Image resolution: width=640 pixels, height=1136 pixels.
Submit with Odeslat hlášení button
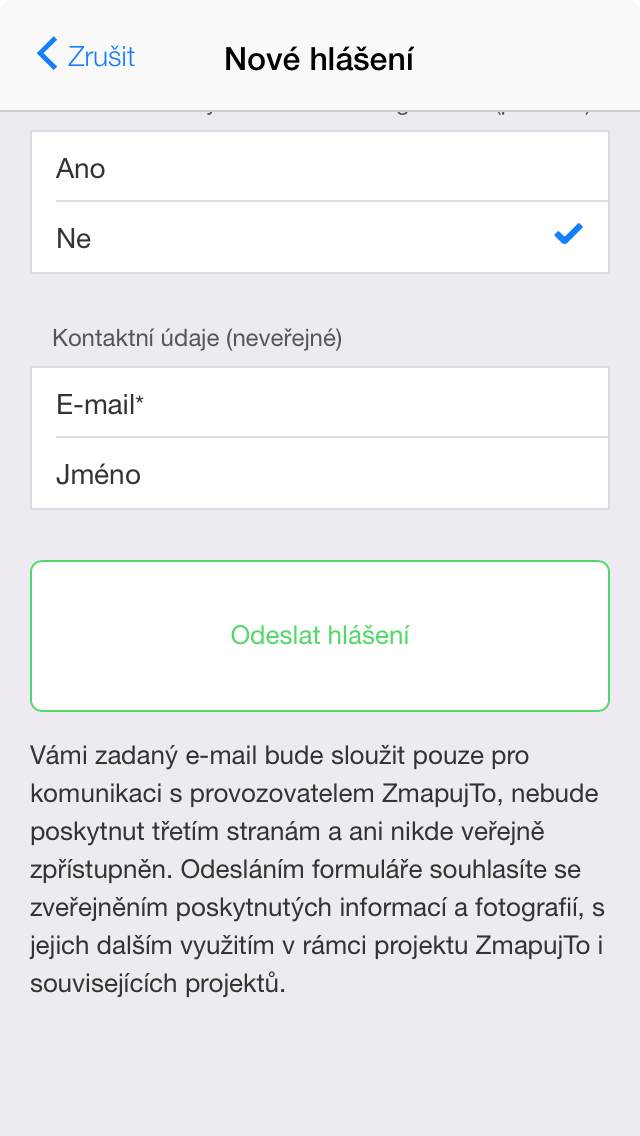tap(320, 635)
